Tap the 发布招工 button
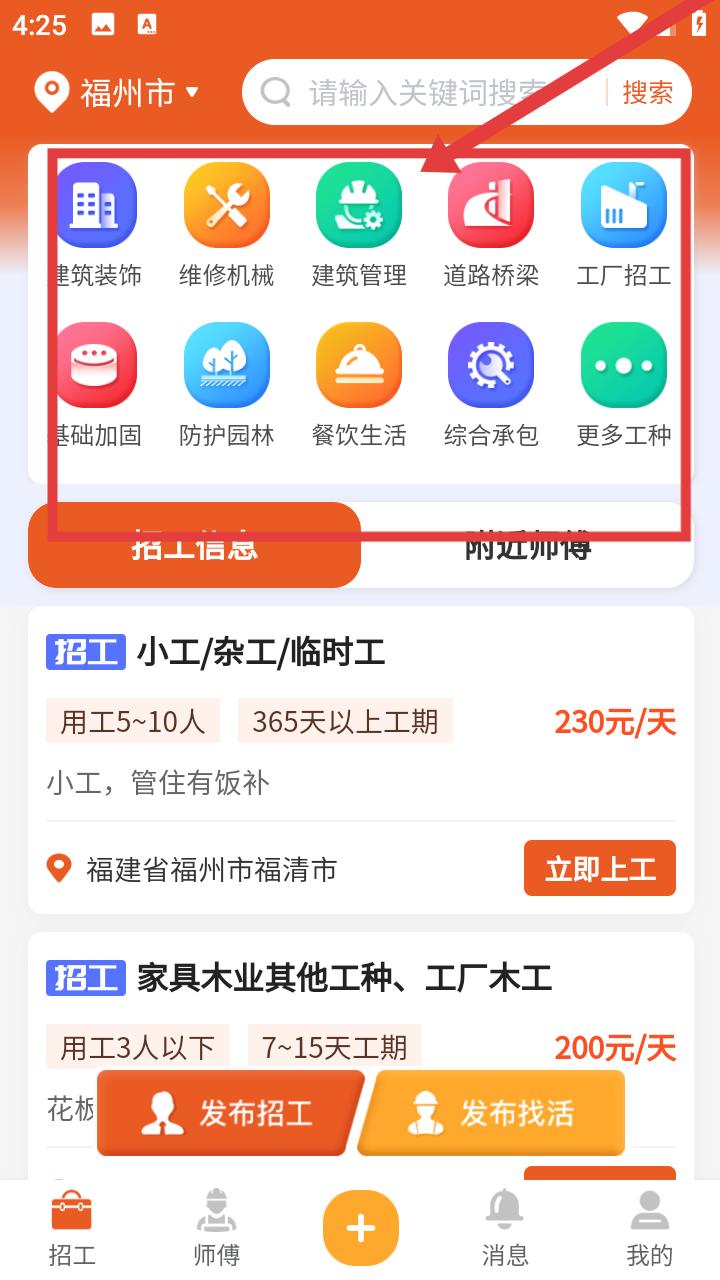720x1280 pixels. pos(230,1113)
